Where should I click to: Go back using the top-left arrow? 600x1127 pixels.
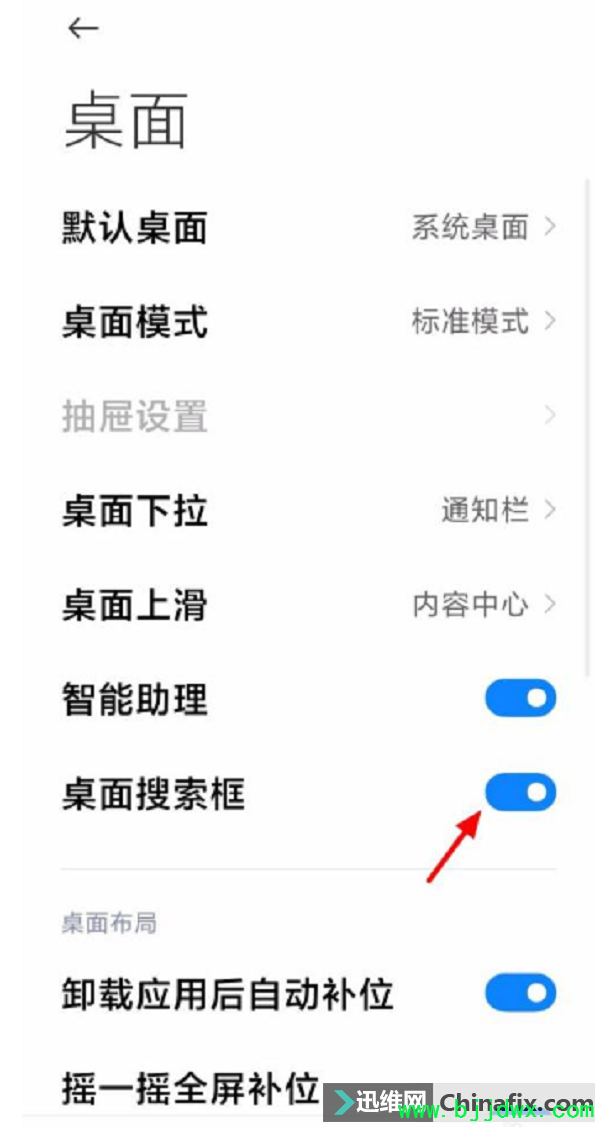(83, 29)
